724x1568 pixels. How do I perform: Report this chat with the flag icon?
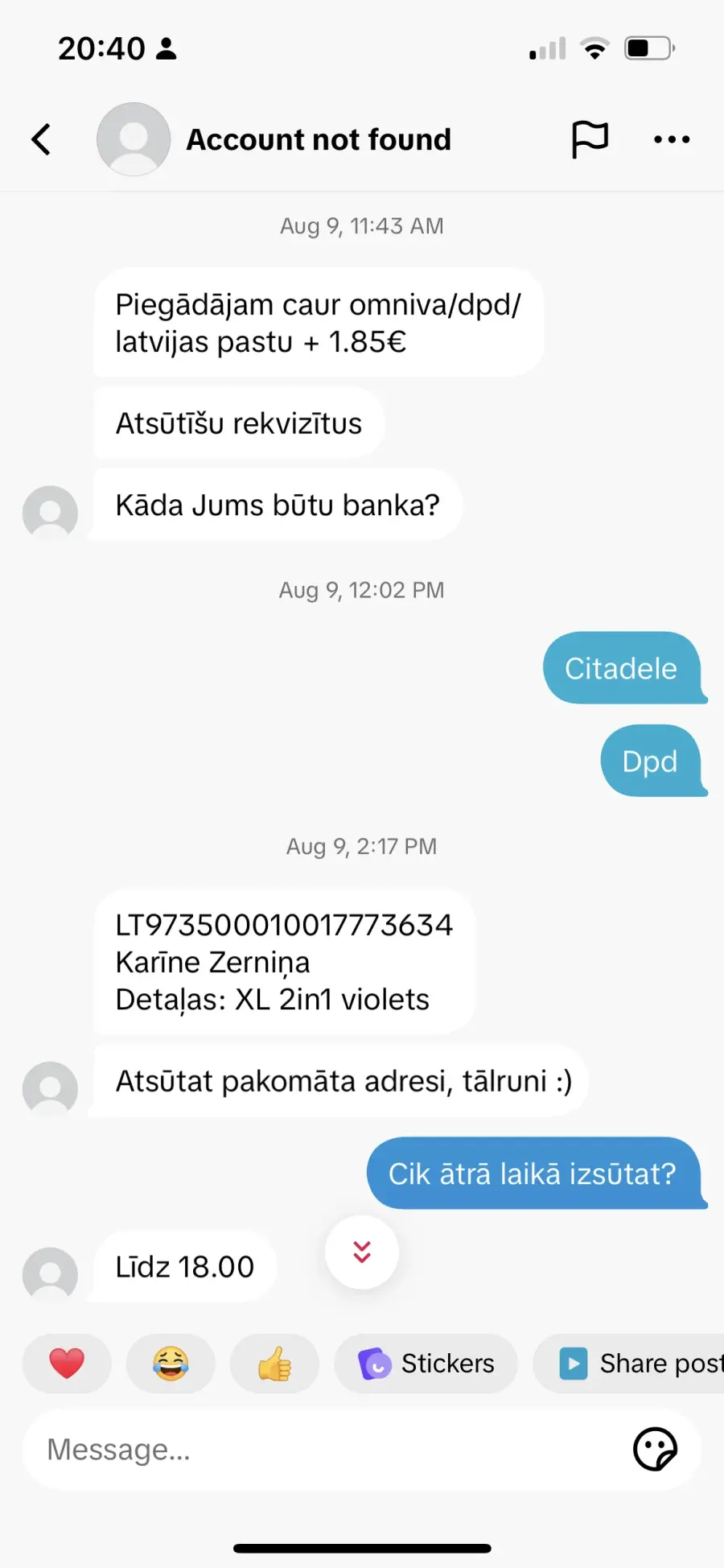click(590, 139)
